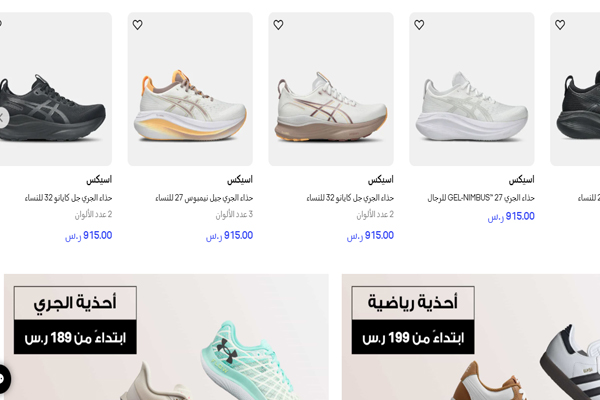Favorite the partly visible black shoe card
The height and width of the screenshot is (400, 600).
coord(560,25)
